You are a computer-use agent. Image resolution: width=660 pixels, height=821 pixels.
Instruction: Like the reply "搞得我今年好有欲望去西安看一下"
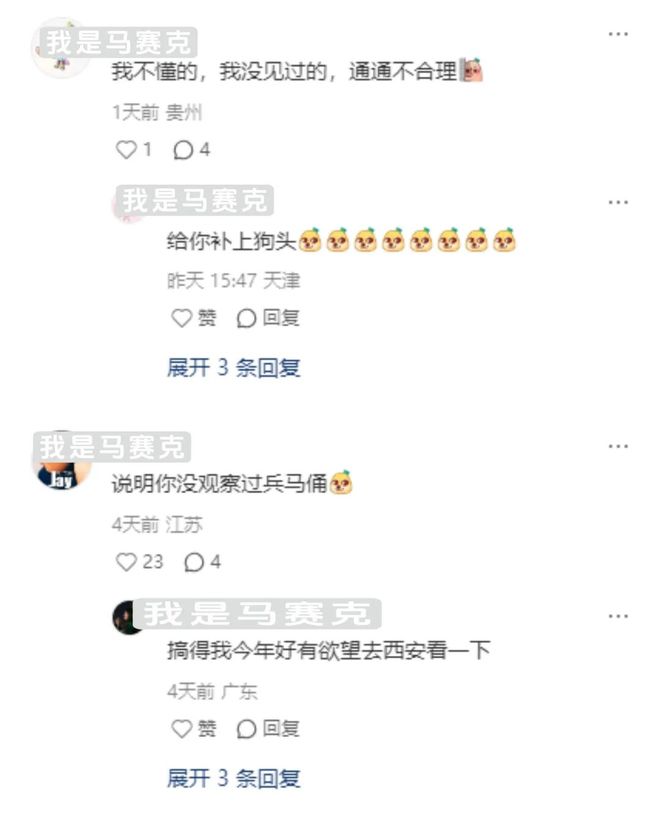(x=183, y=729)
